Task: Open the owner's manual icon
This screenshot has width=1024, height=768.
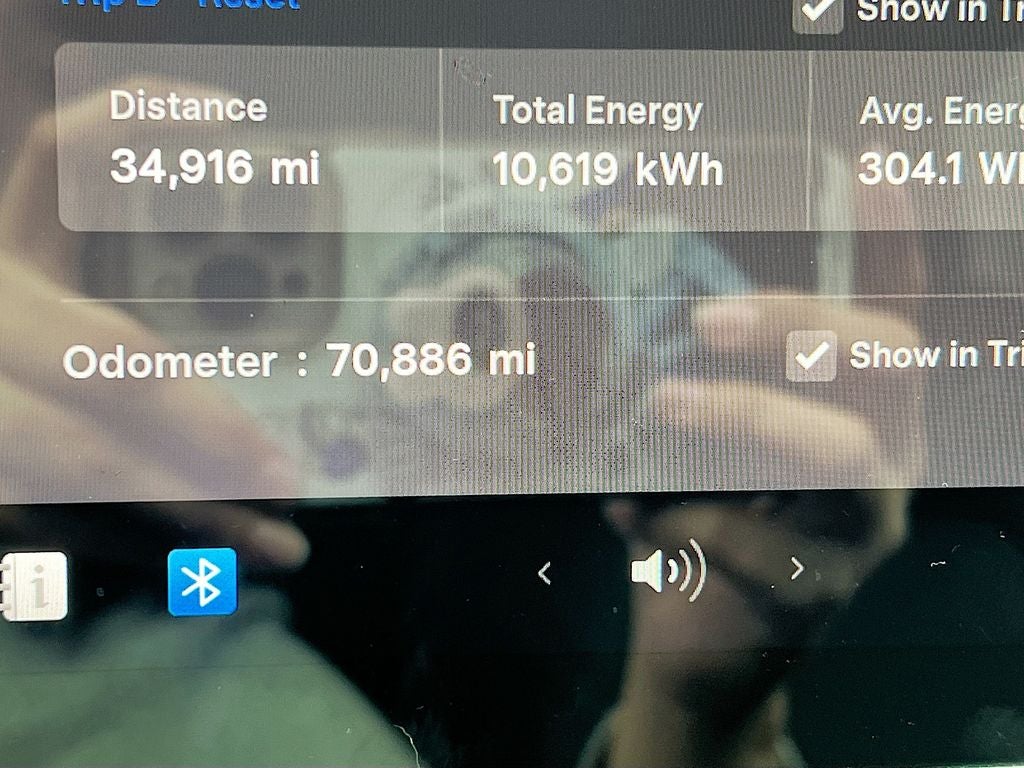Action: coord(36,586)
